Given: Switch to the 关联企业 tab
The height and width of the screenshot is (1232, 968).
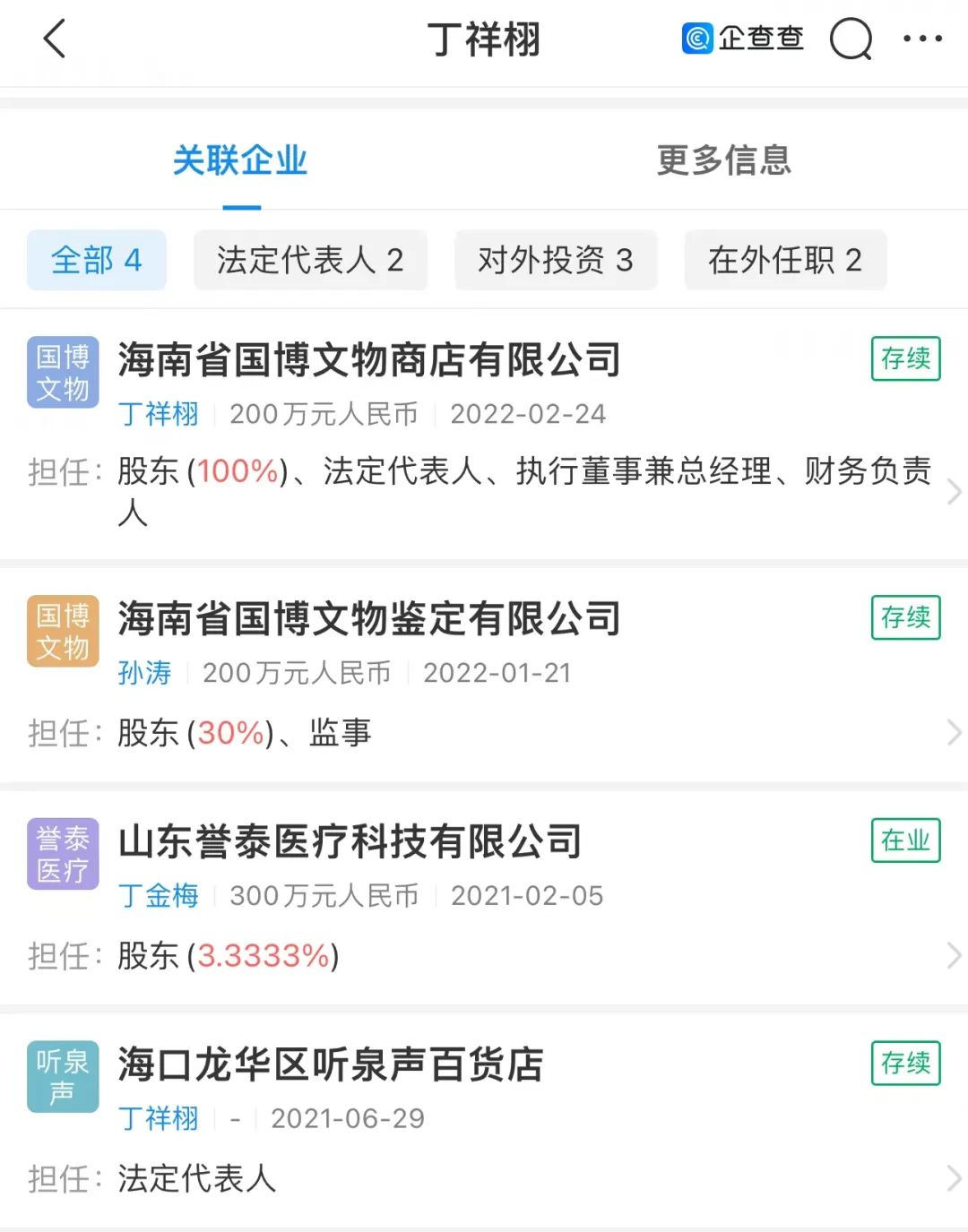Looking at the screenshot, I should pyautogui.click(x=240, y=161).
